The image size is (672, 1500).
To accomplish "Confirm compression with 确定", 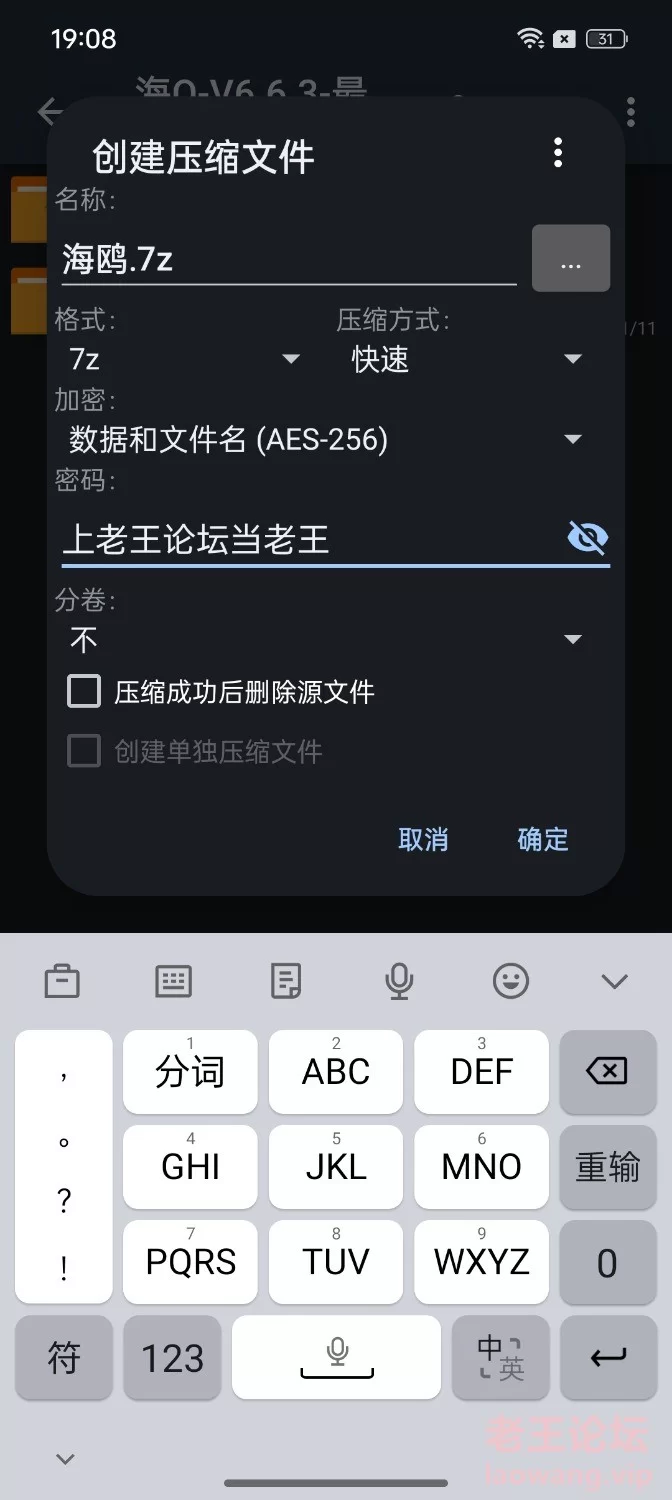I will (543, 839).
